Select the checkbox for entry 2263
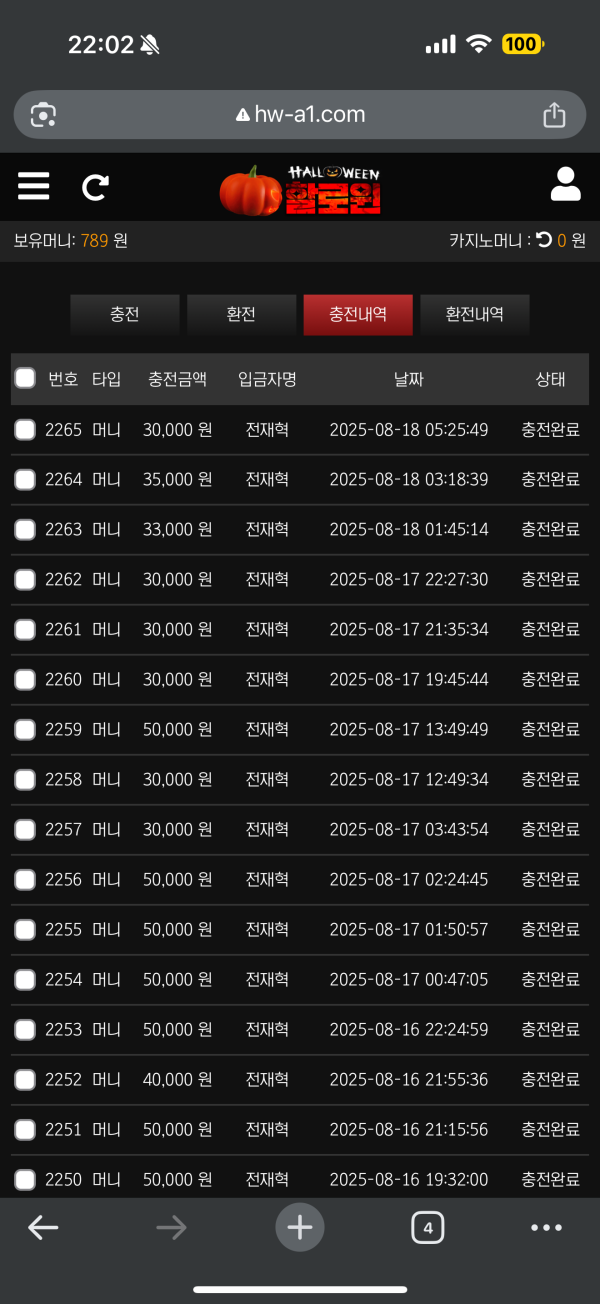The image size is (600, 1304). [x=25, y=530]
